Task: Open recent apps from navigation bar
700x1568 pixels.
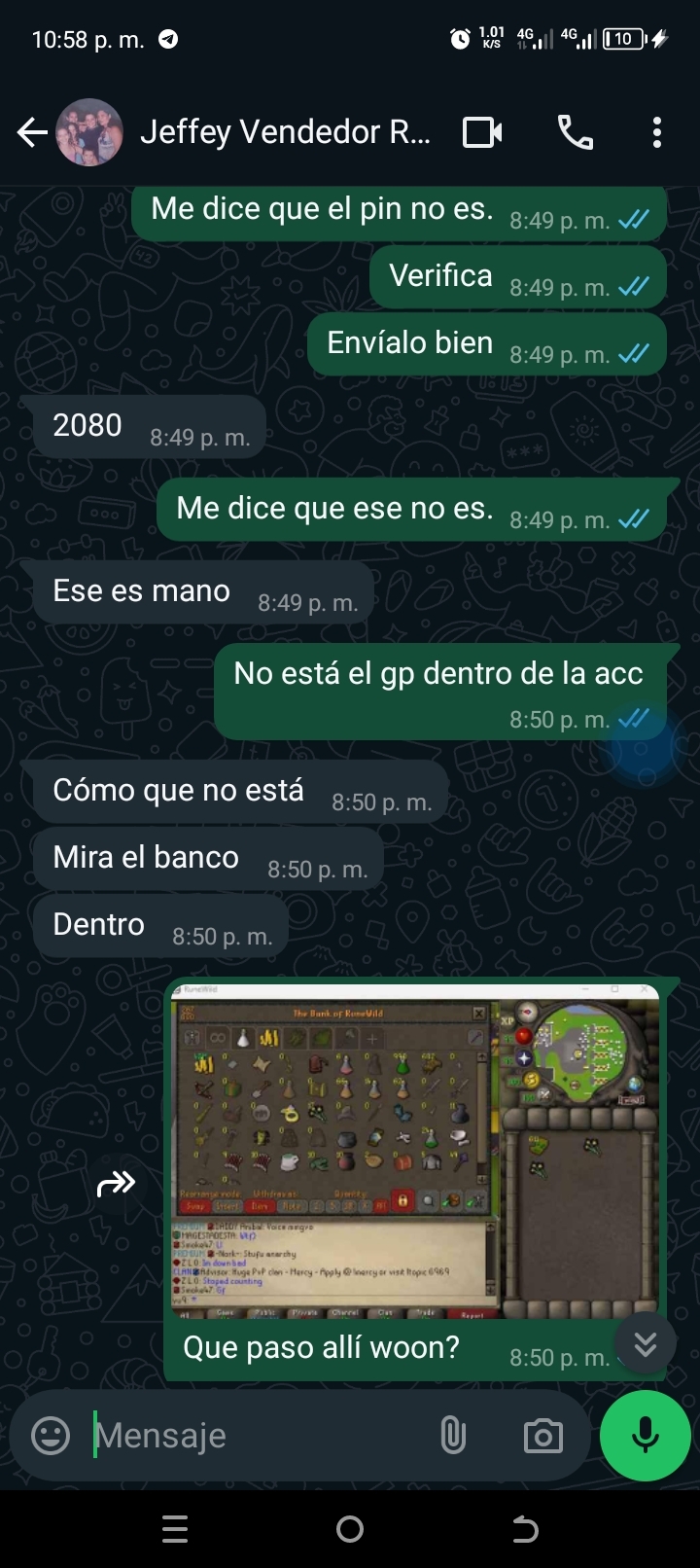Action: tap(175, 1530)
